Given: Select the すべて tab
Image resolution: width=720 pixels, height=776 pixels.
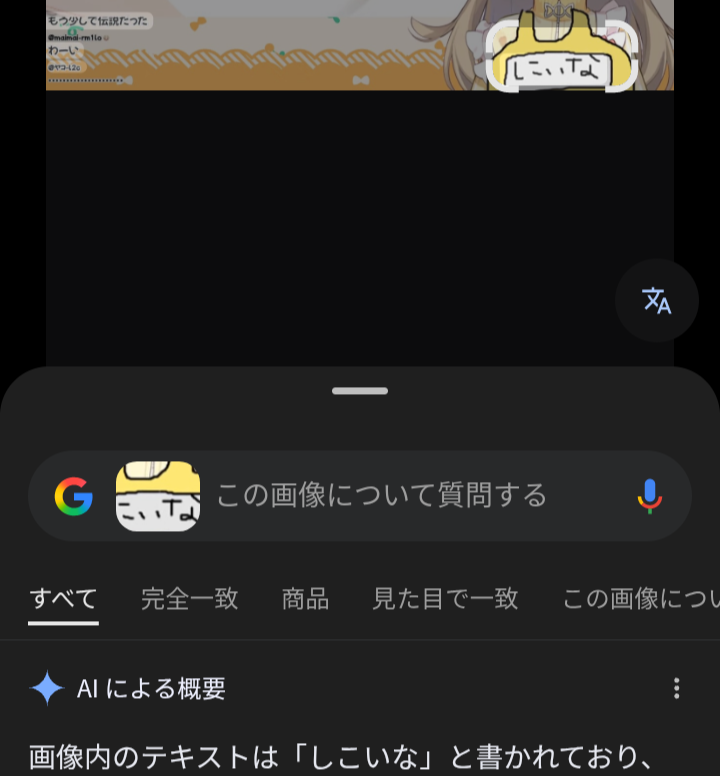Looking at the screenshot, I should (x=63, y=599).
